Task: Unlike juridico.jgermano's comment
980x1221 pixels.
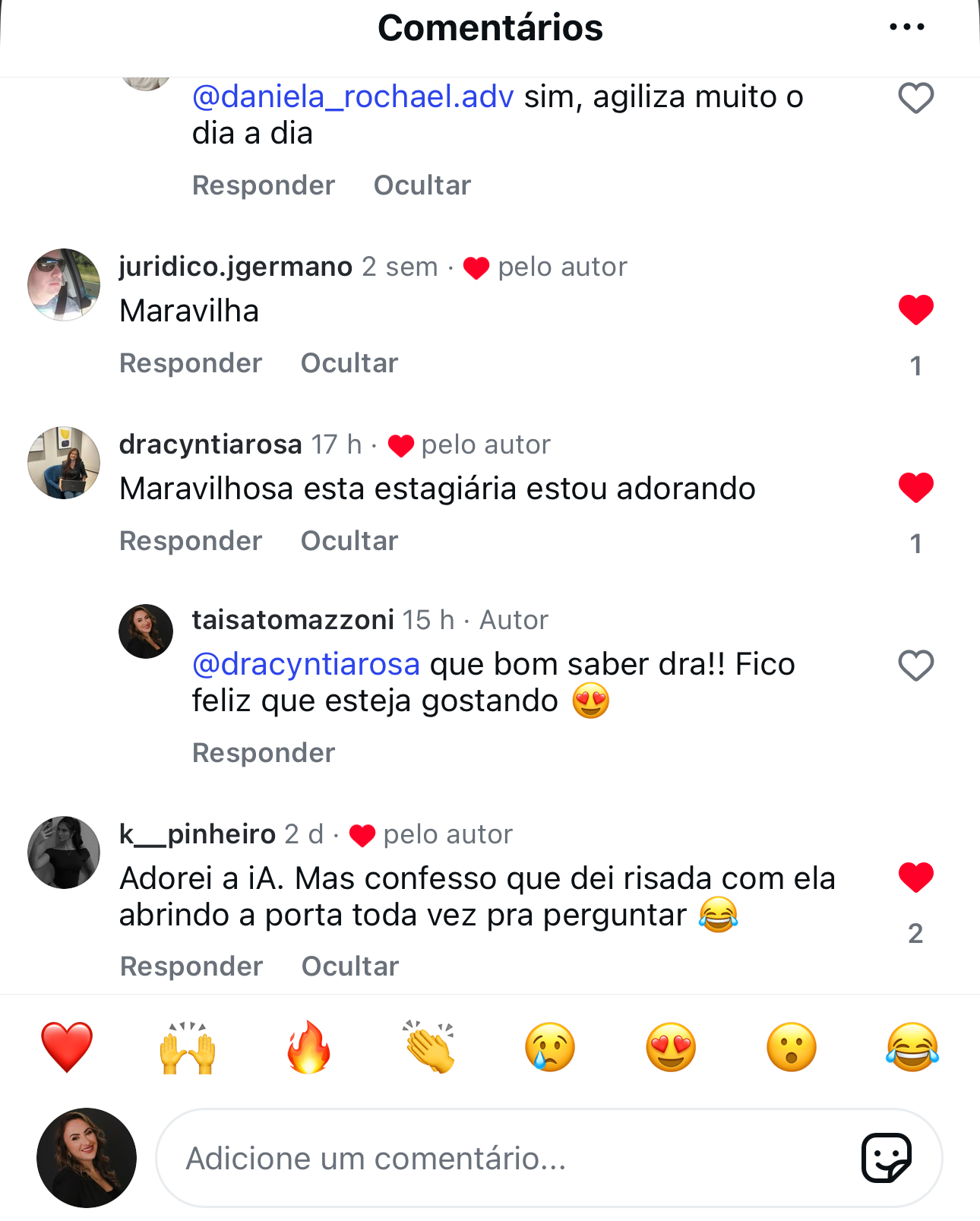Action: (x=915, y=309)
